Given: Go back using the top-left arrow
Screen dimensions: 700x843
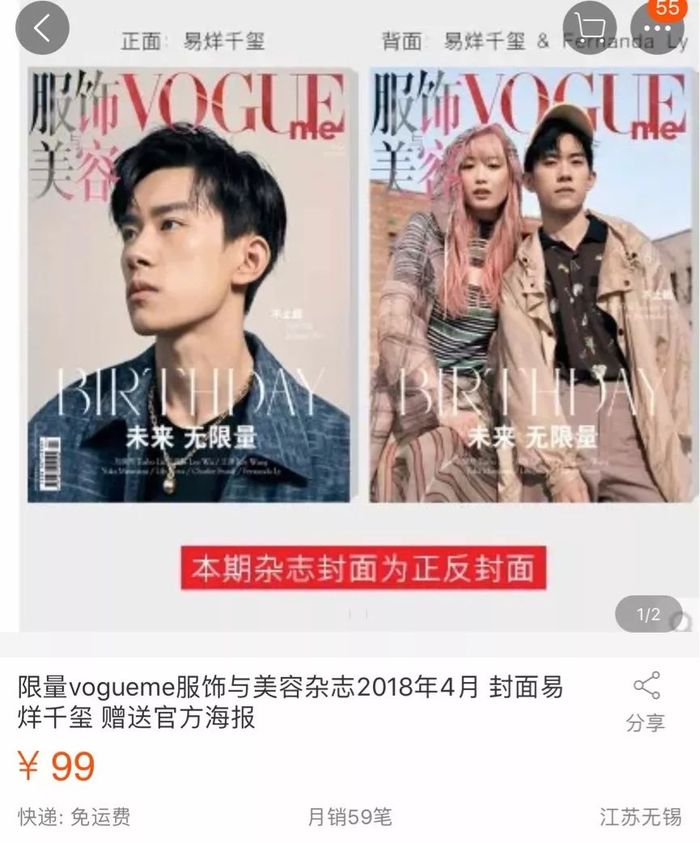Looking at the screenshot, I should pyautogui.click(x=41, y=28).
